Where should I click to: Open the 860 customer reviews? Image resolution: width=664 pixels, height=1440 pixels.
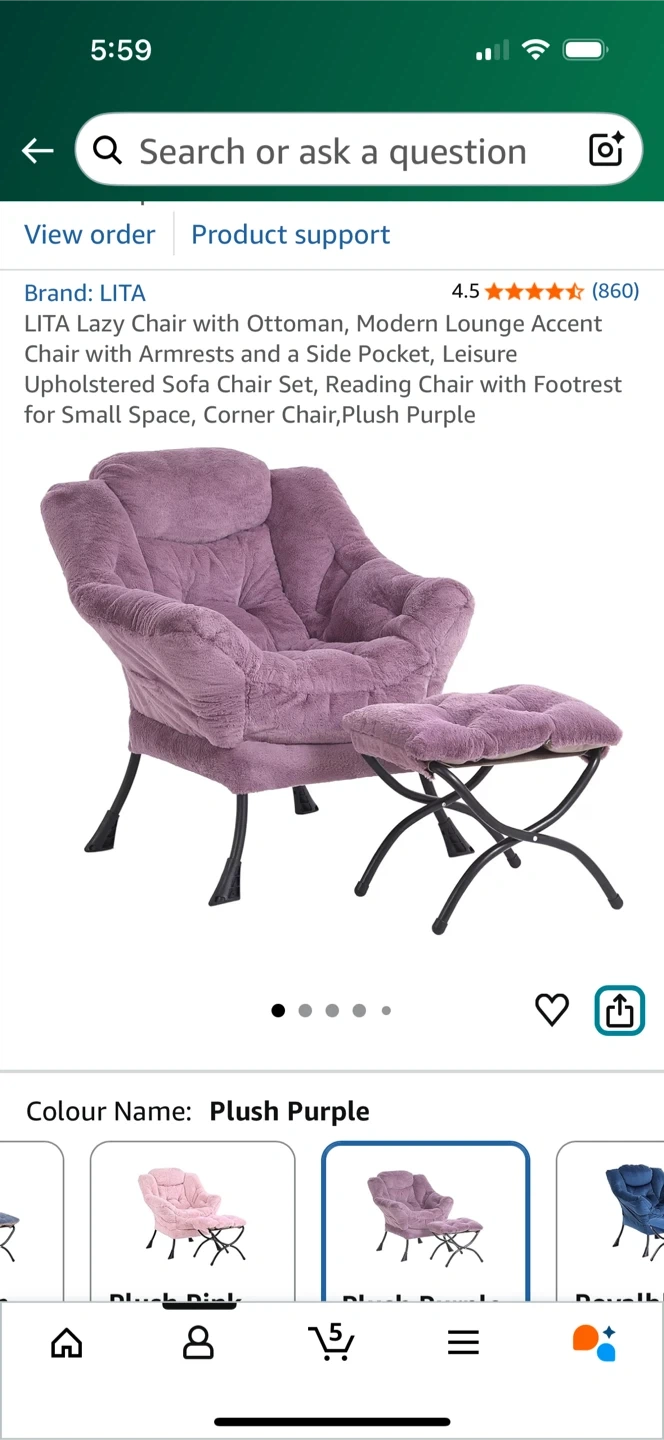click(615, 291)
